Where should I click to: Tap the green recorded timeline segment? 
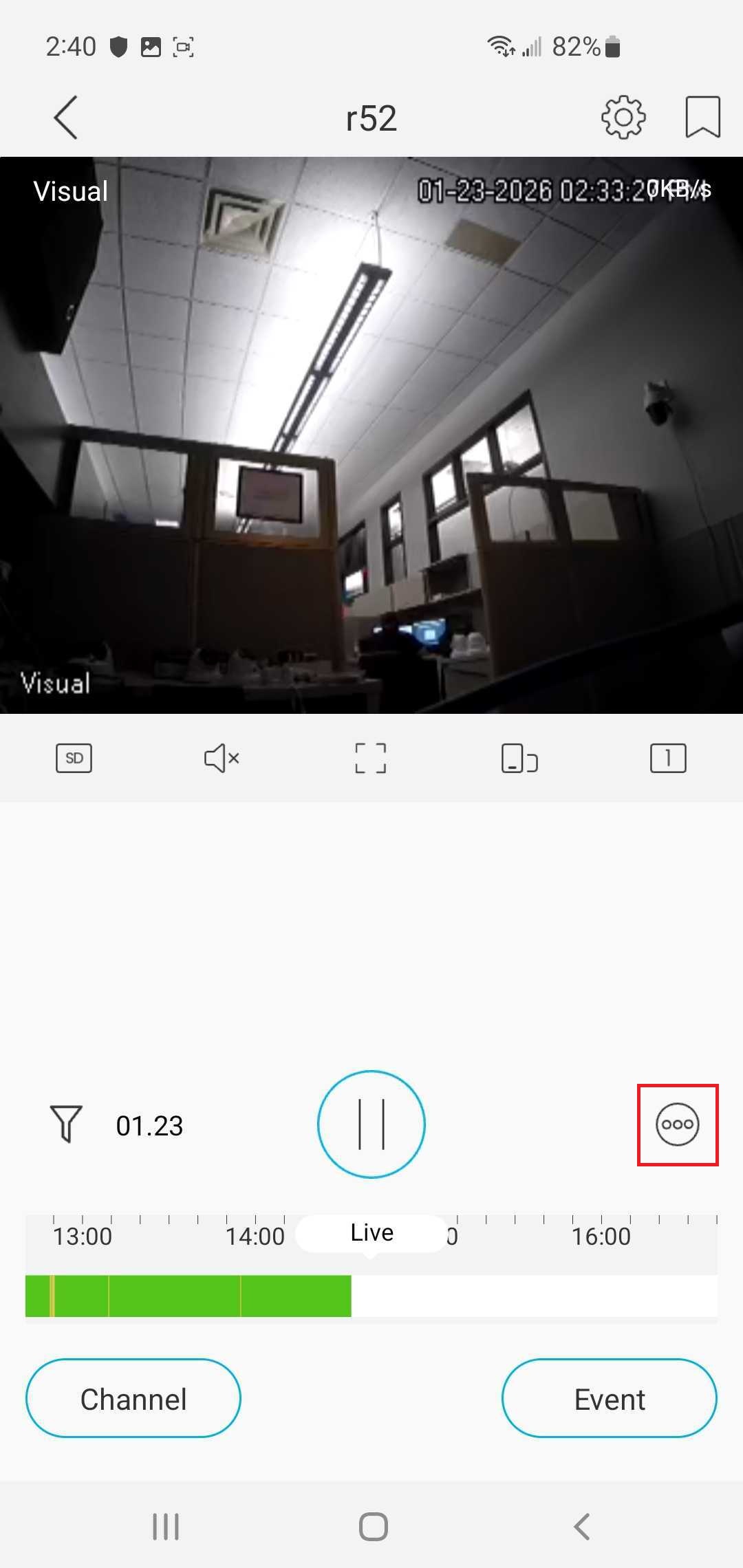click(188, 1296)
